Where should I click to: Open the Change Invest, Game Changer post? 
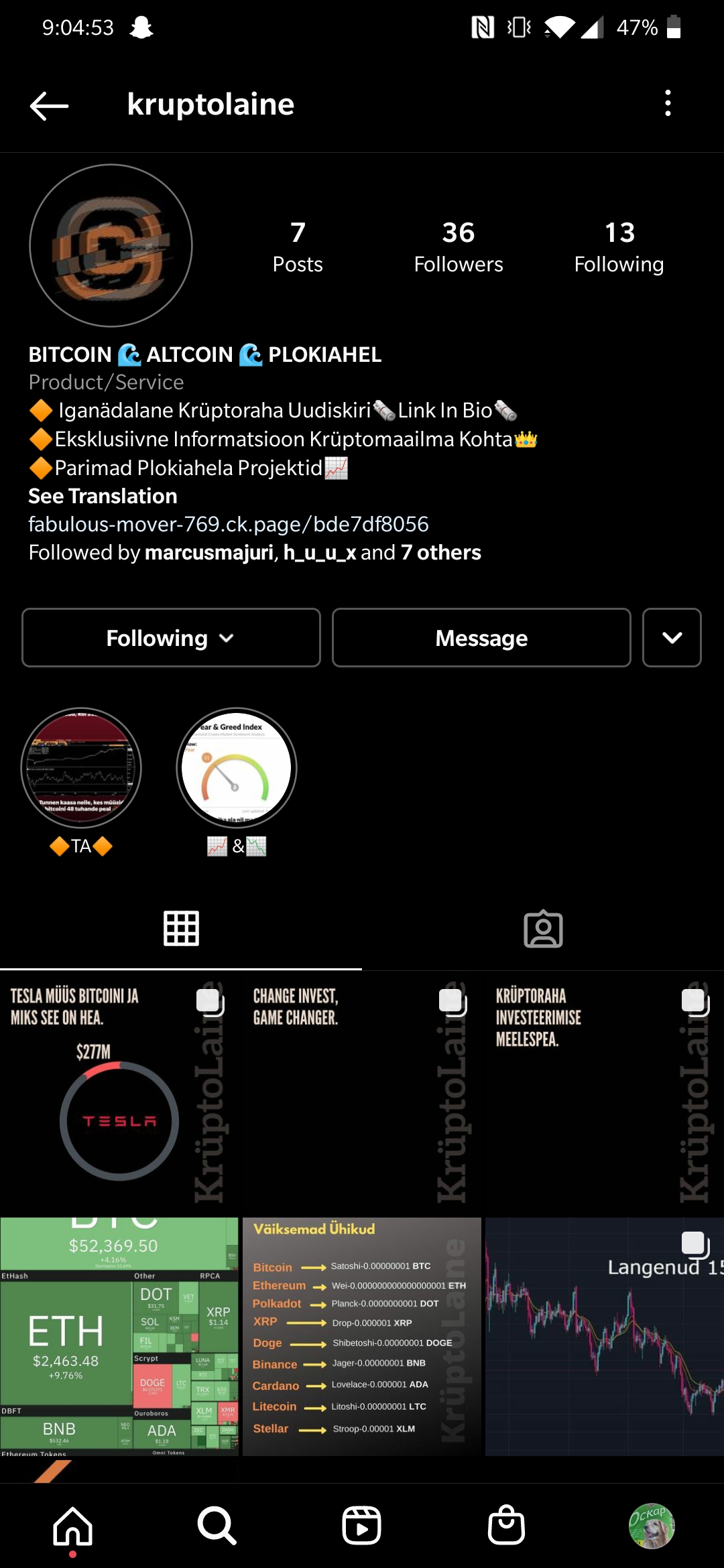(x=362, y=1093)
